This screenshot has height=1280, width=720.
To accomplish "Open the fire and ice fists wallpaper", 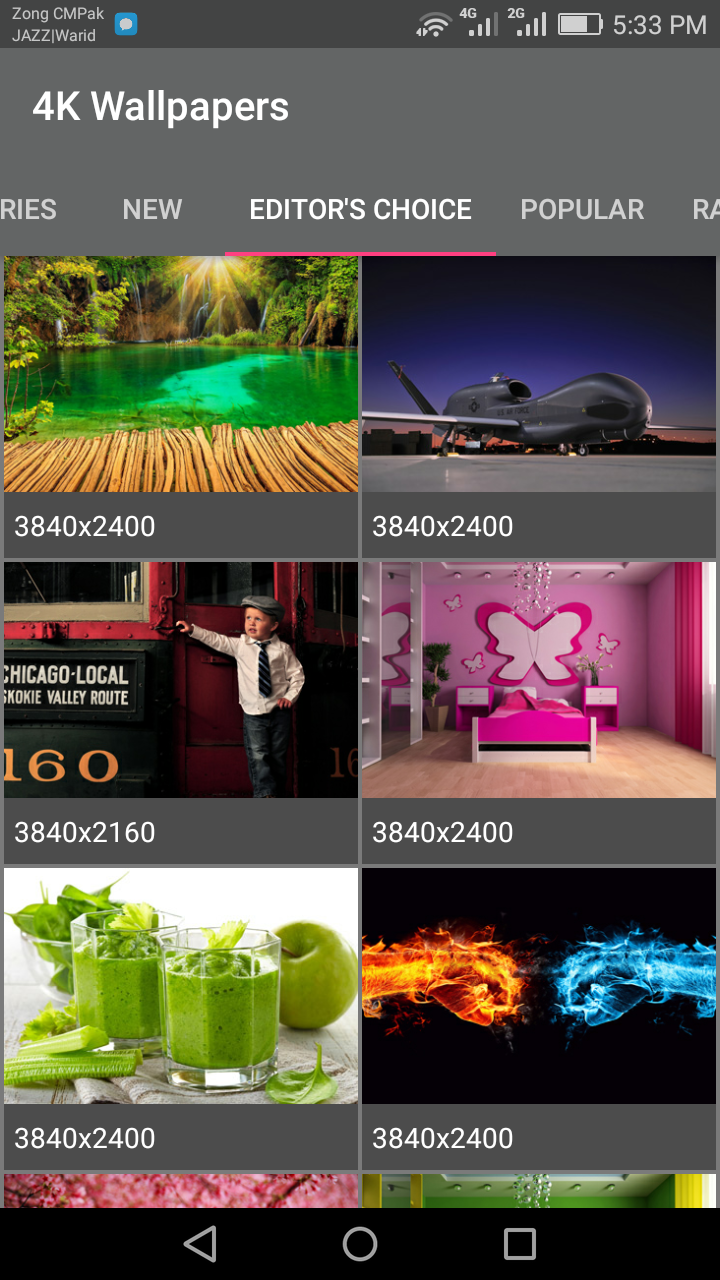I will (539, 986).
